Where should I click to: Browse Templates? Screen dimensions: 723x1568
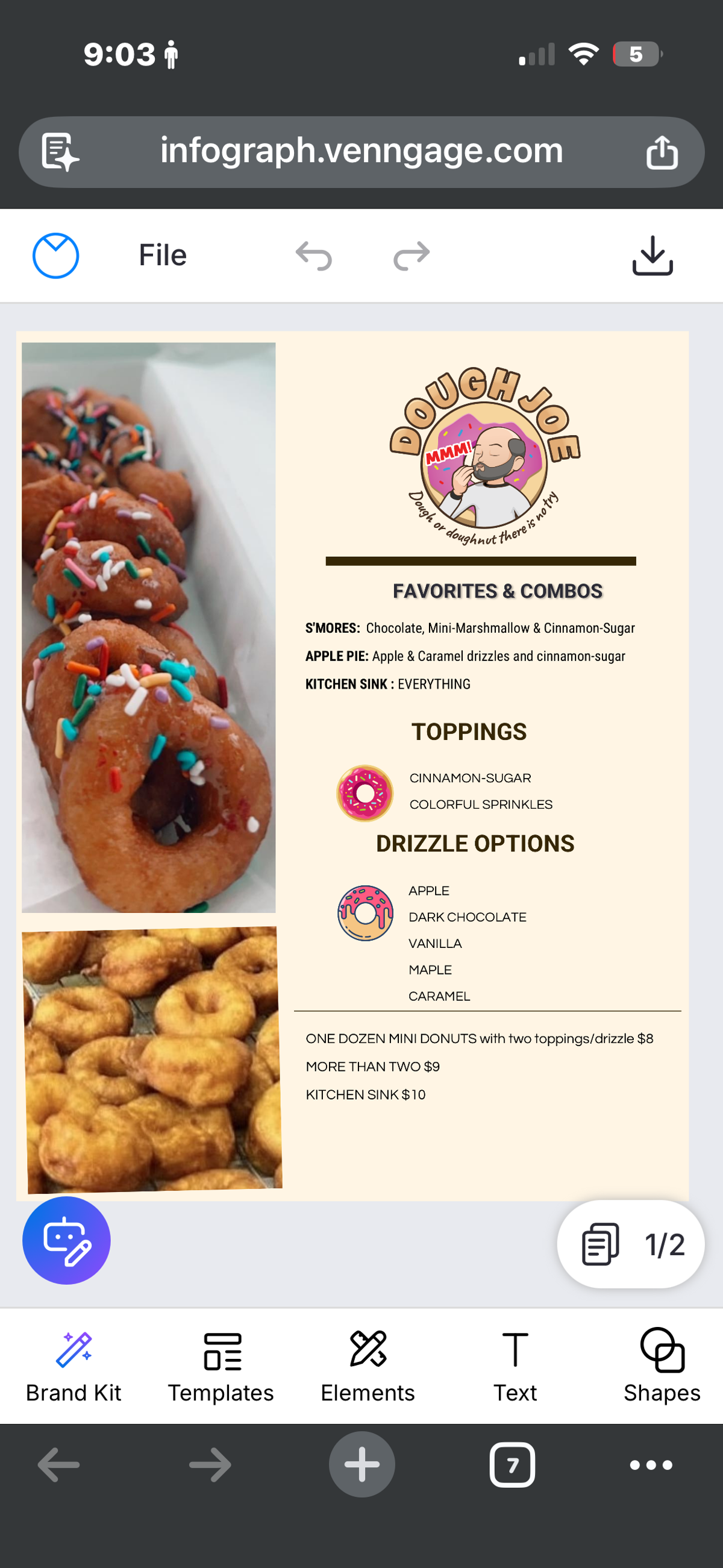pyautogui.click(x=221, y=1367)
